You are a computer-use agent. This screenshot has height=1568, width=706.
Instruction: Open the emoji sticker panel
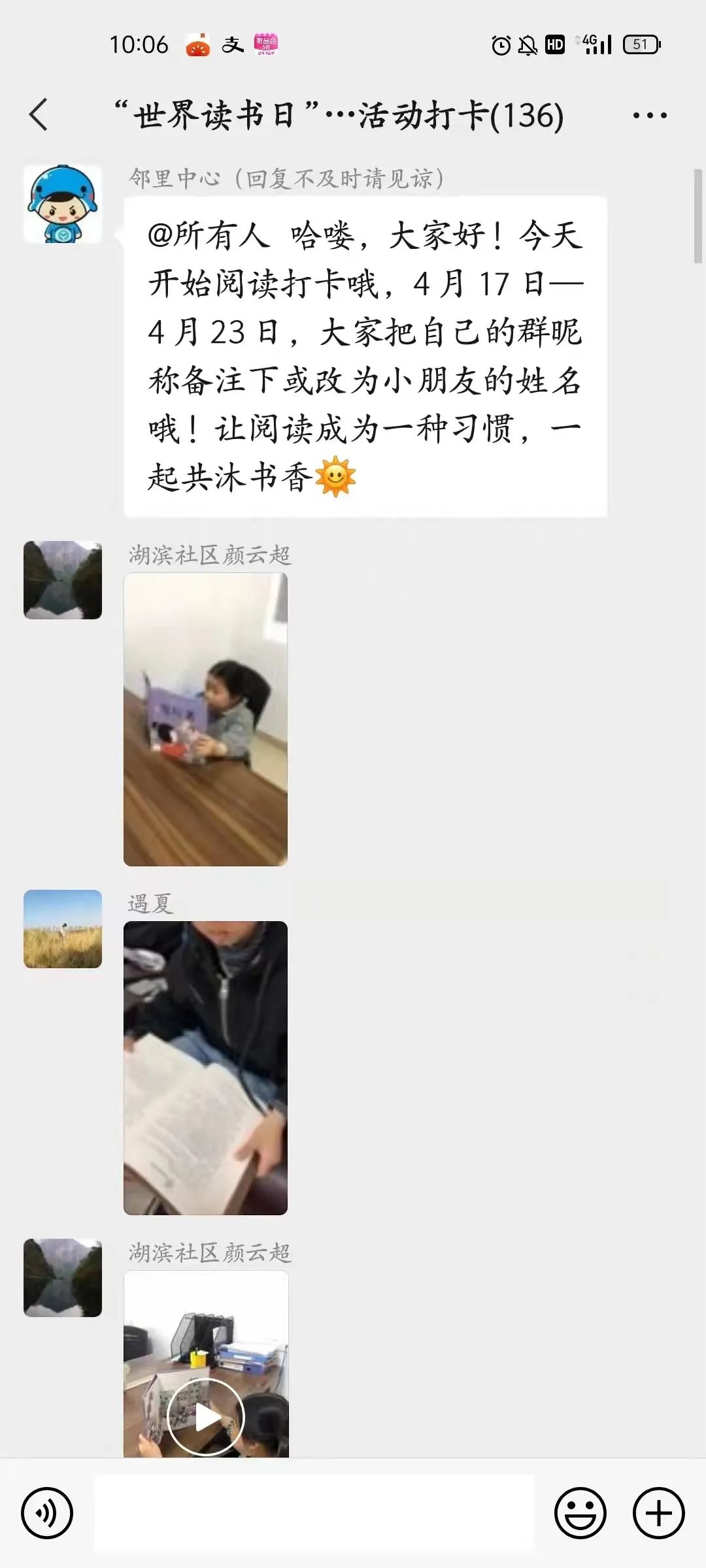[580, 1512]
